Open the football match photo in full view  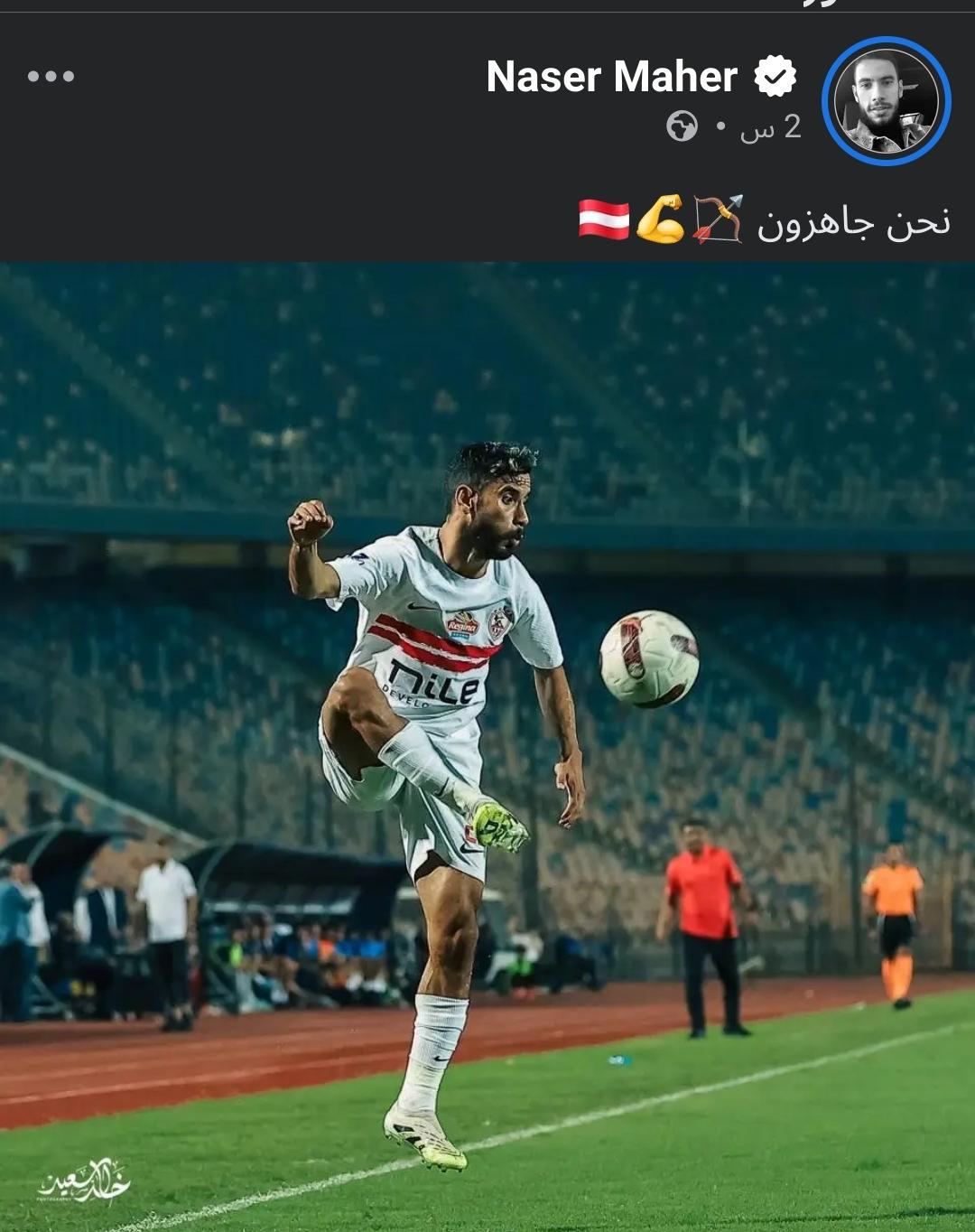pos(487,746)
